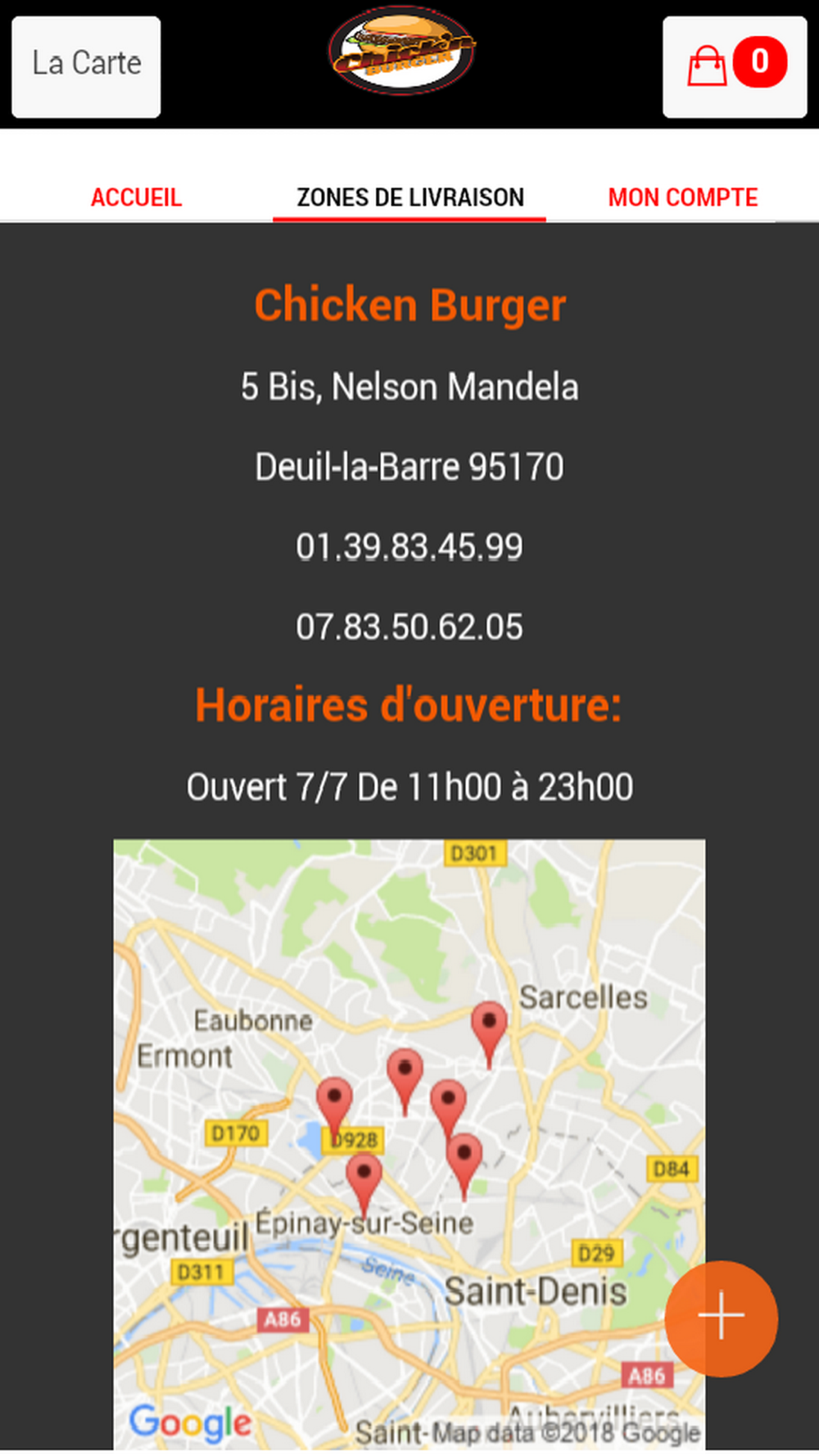
Task: Open the delivery zones Google map
Action: [x=409, y=1144]
